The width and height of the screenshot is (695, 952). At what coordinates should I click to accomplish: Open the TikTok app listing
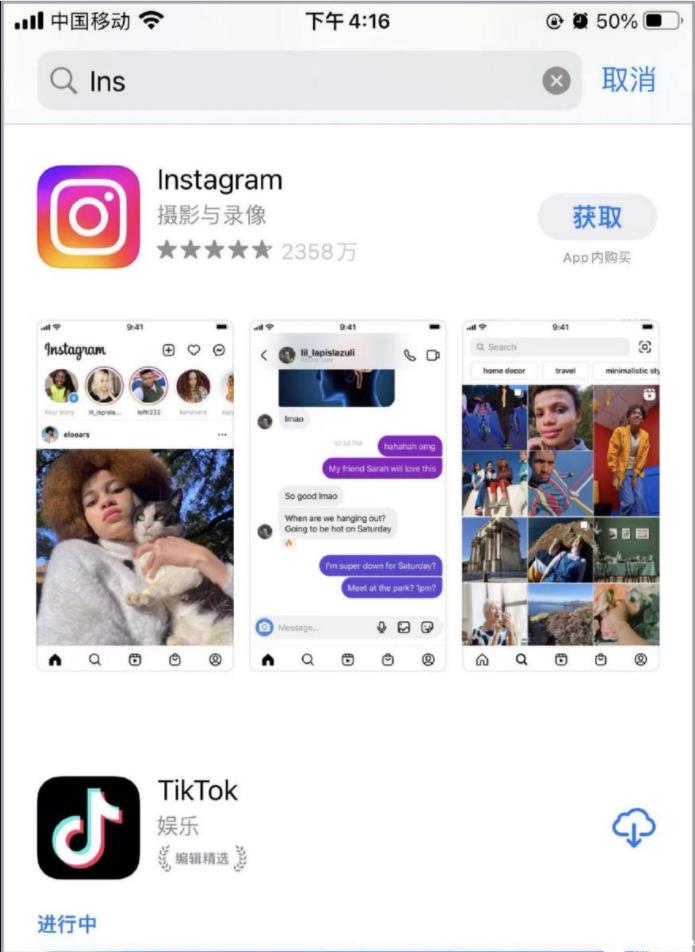198,791
